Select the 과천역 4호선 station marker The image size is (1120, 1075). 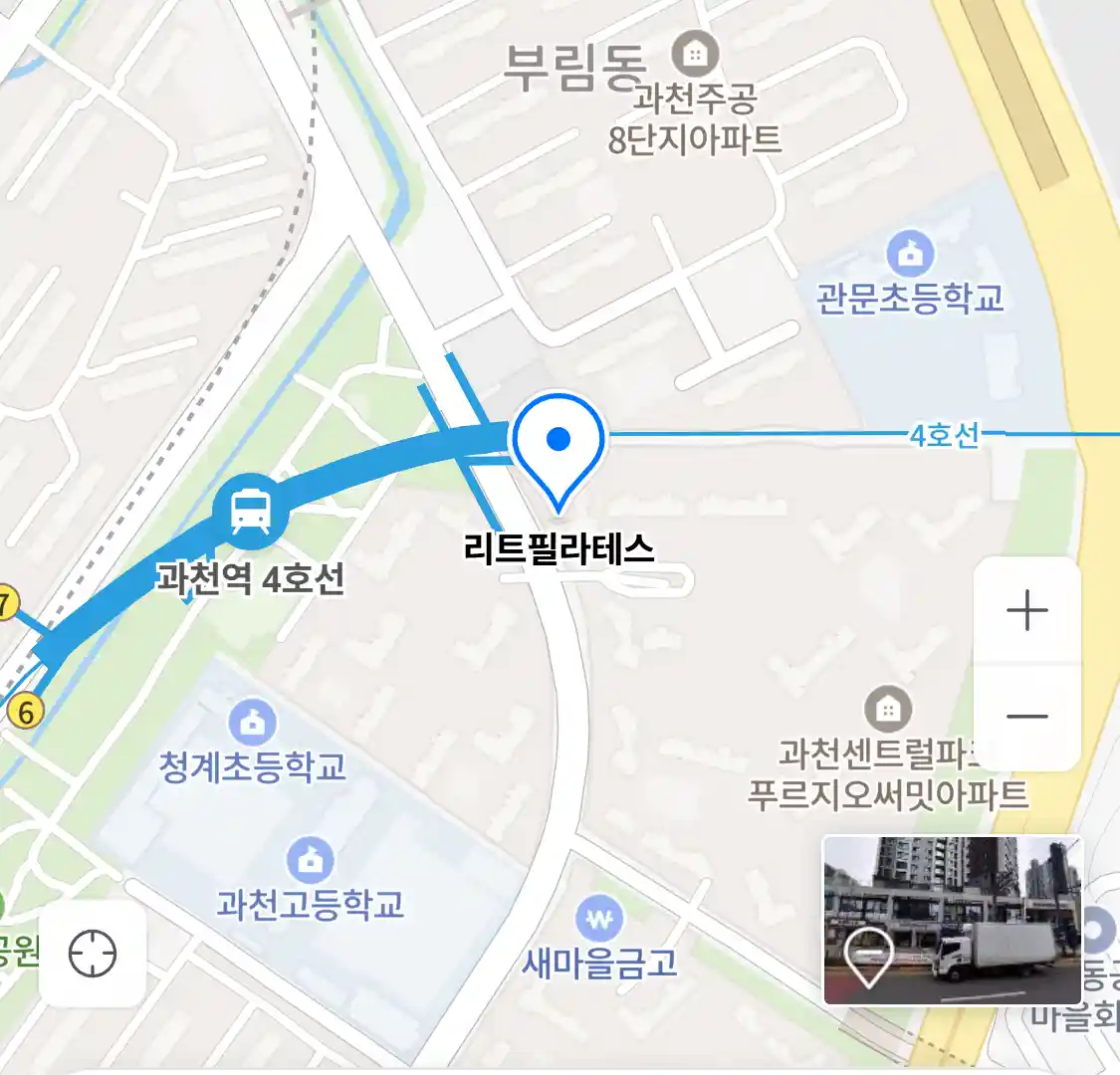tap(250, 513)
